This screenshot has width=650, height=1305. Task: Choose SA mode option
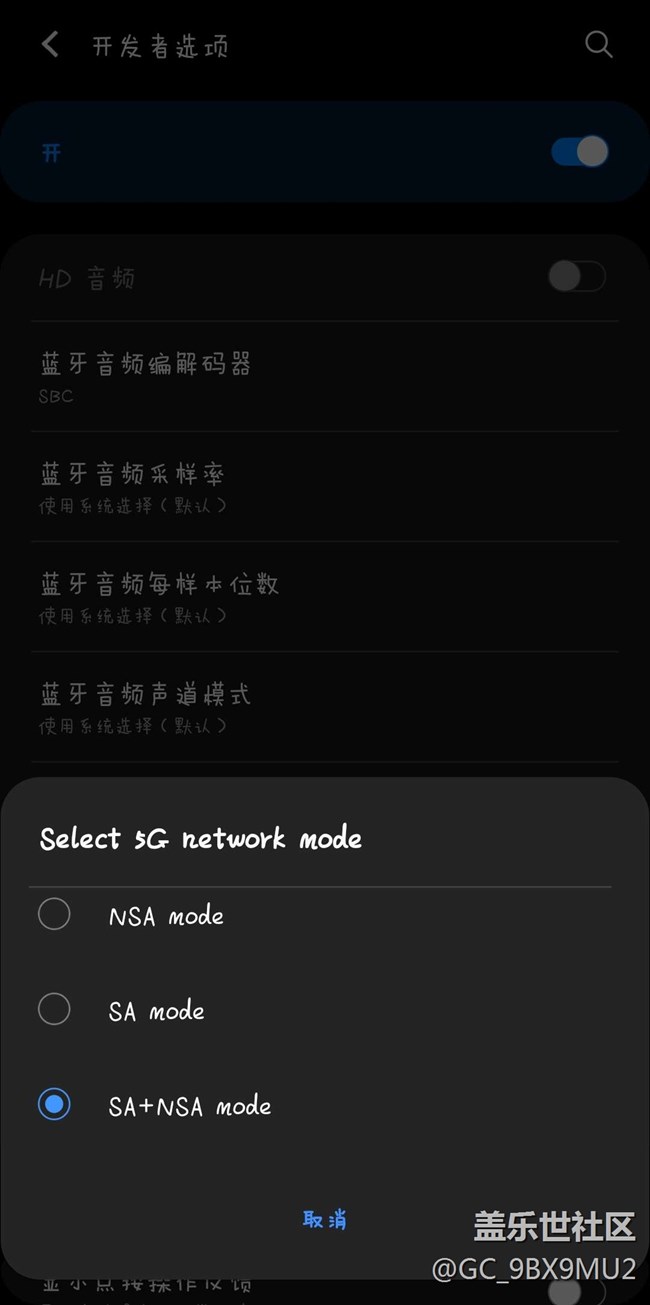pyautogui.click(x=324, y=1010)
